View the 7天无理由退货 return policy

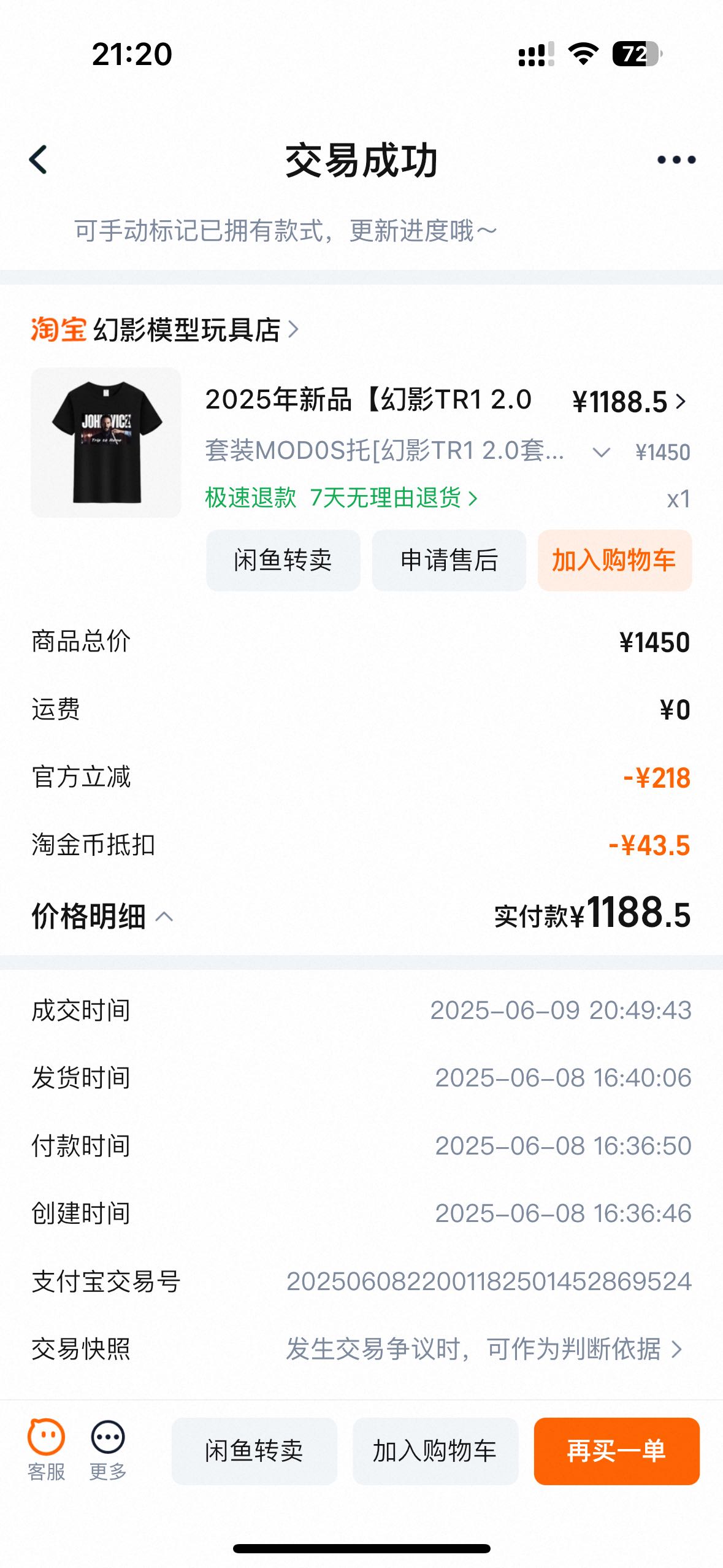pos(392,498)
